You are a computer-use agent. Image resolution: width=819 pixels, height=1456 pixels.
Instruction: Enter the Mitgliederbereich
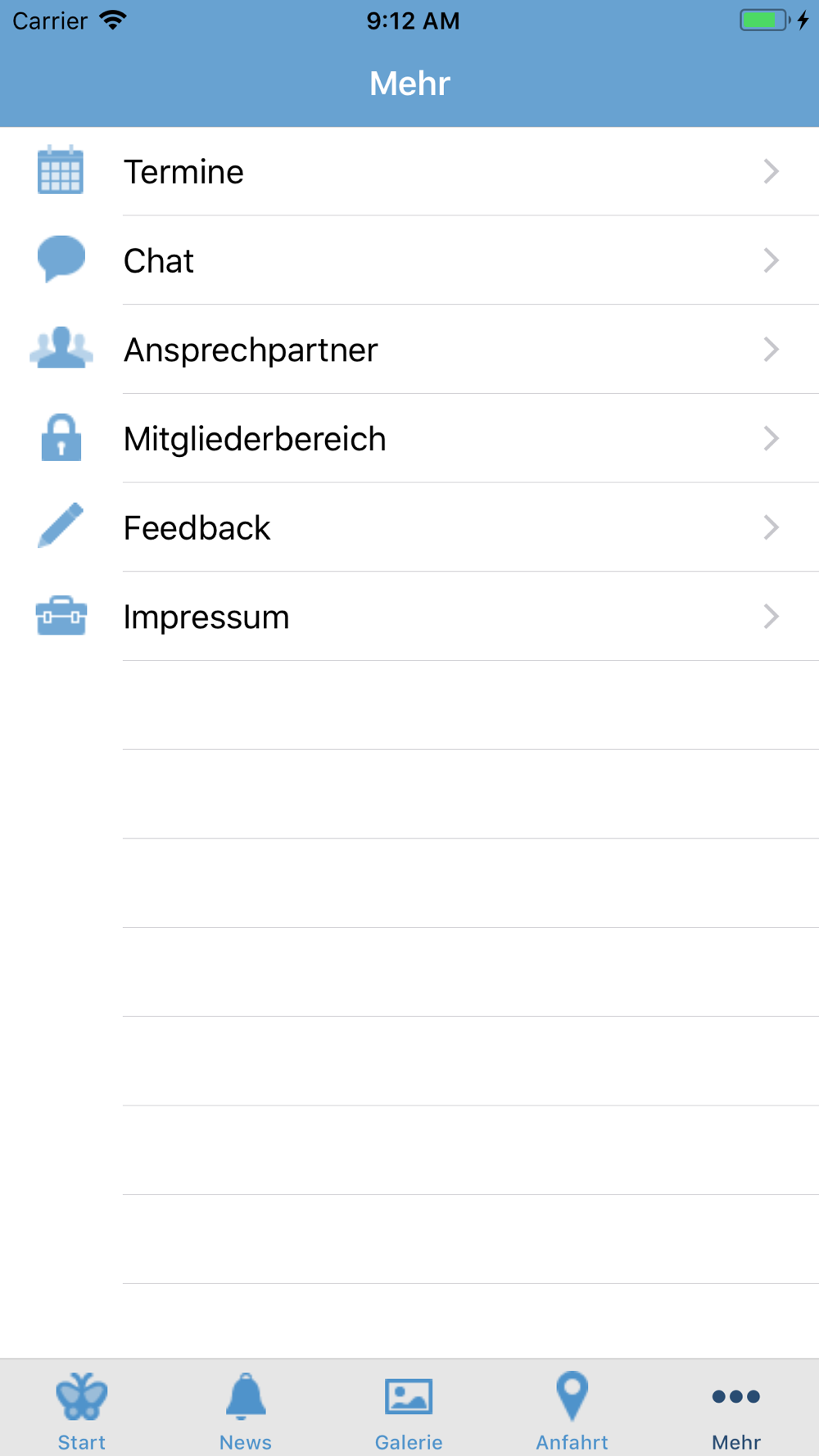click(409, 438)
